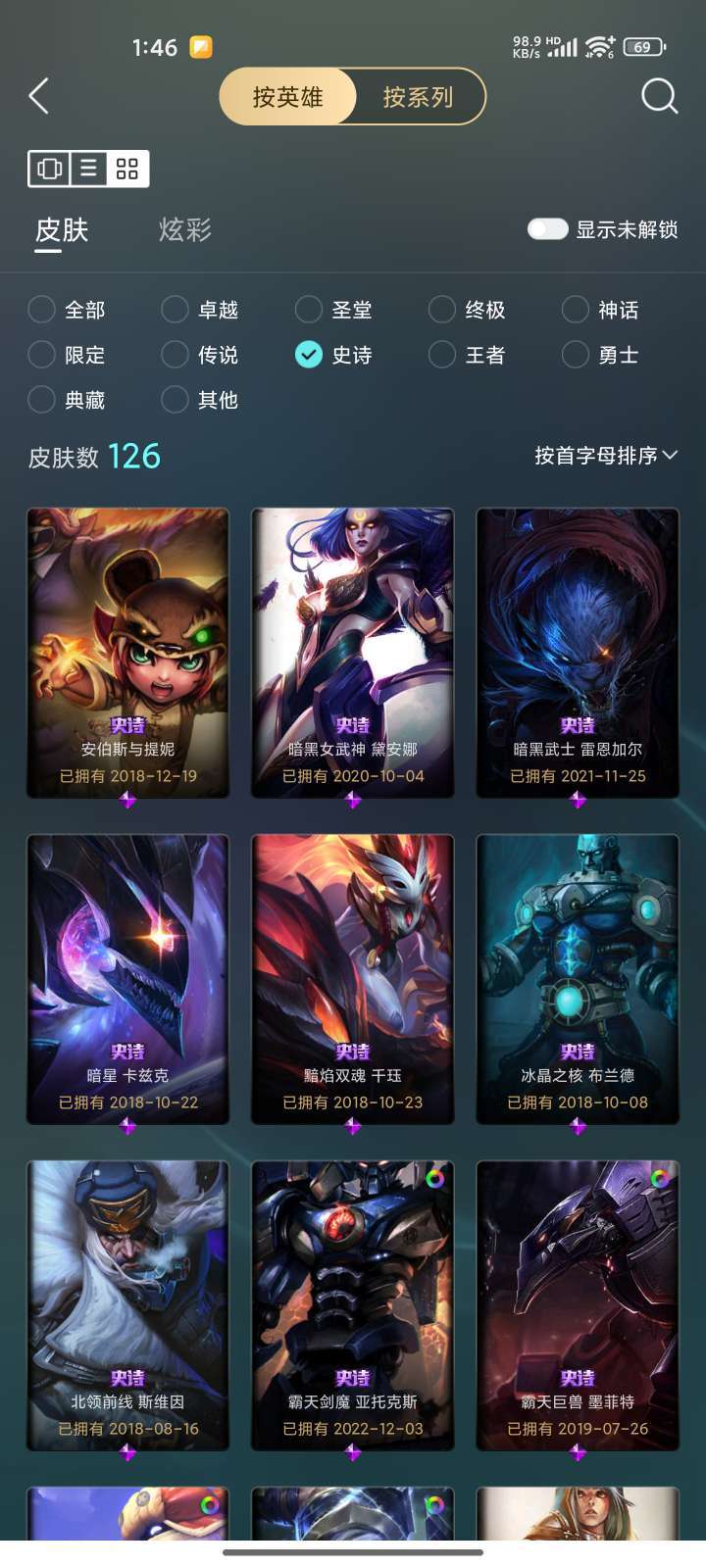Screen dimensions: 706x1568
Task: Switch to the grid view layout icon
Action: pos(127,169)
